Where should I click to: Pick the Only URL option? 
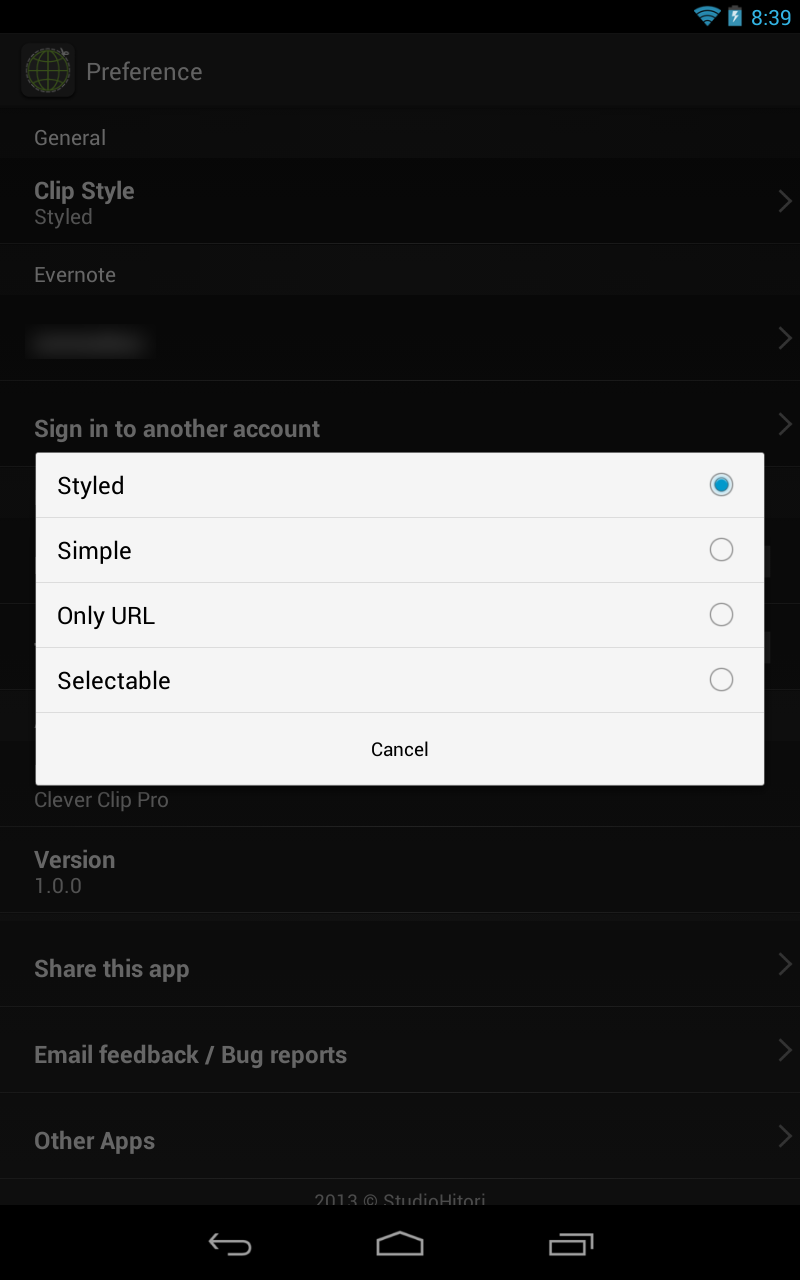click(400, 615)
